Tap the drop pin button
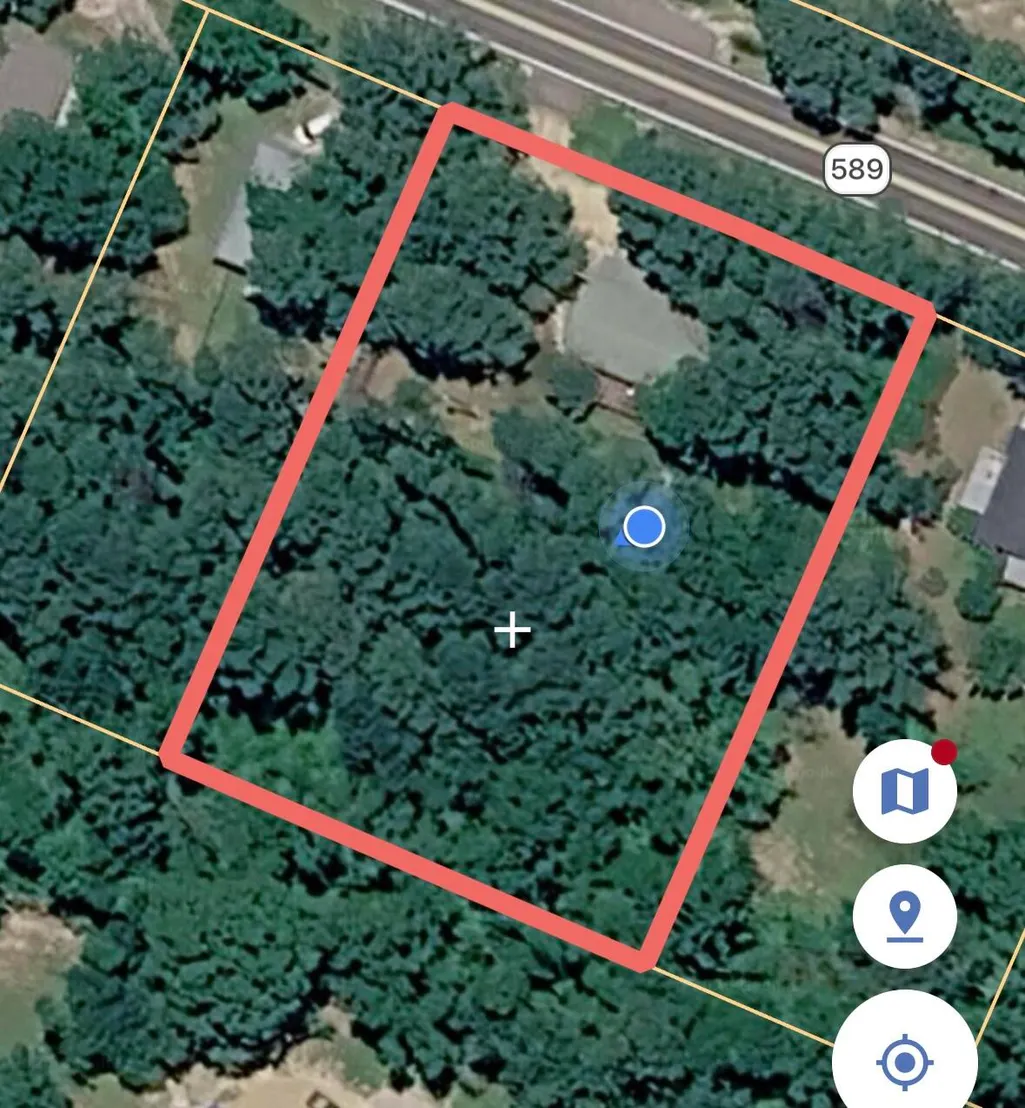The image size is (1025, 1108). click(x=905, y=917)
